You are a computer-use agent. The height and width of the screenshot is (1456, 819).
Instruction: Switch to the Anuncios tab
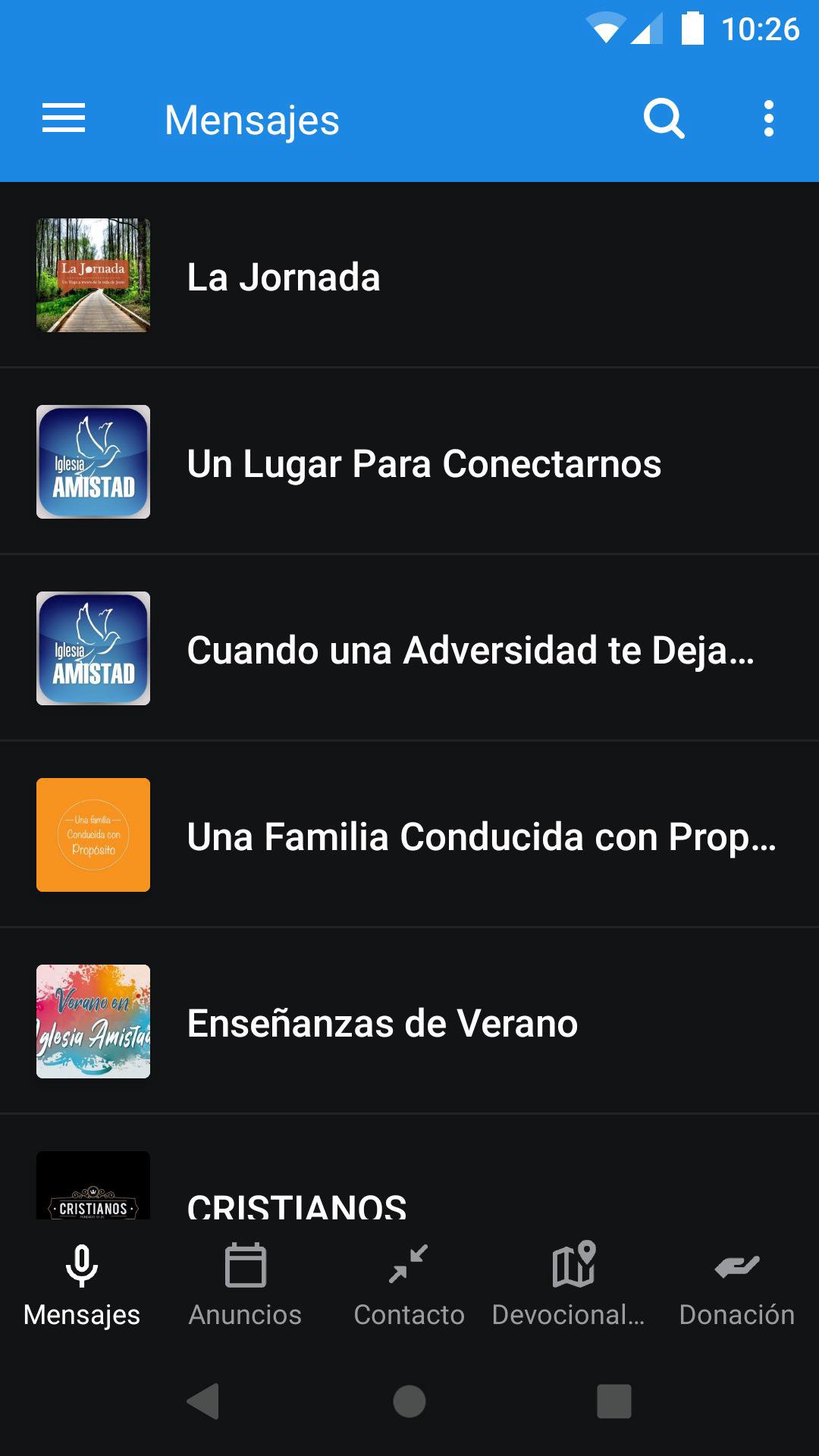(x=245, y=1283)
